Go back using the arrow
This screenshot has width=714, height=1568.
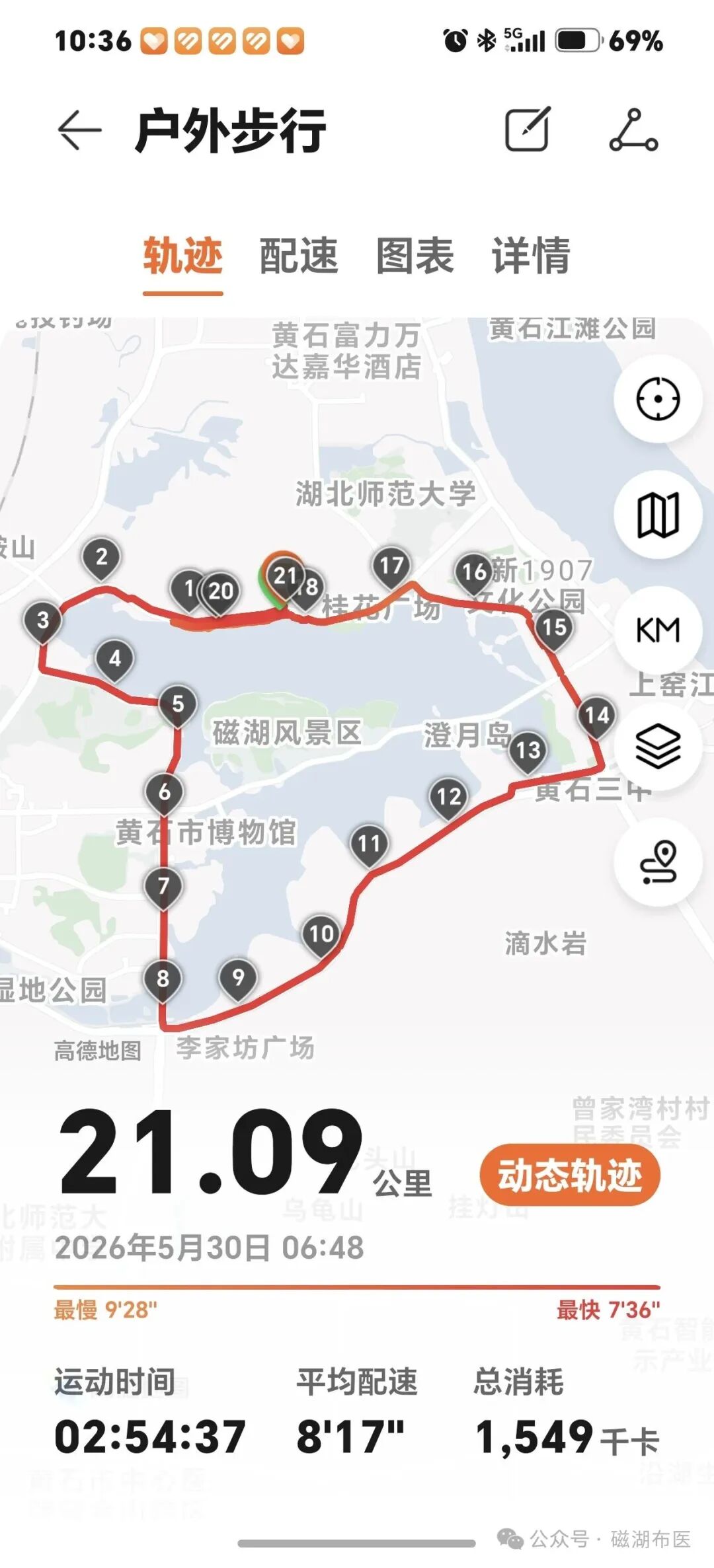coord(79,130)
